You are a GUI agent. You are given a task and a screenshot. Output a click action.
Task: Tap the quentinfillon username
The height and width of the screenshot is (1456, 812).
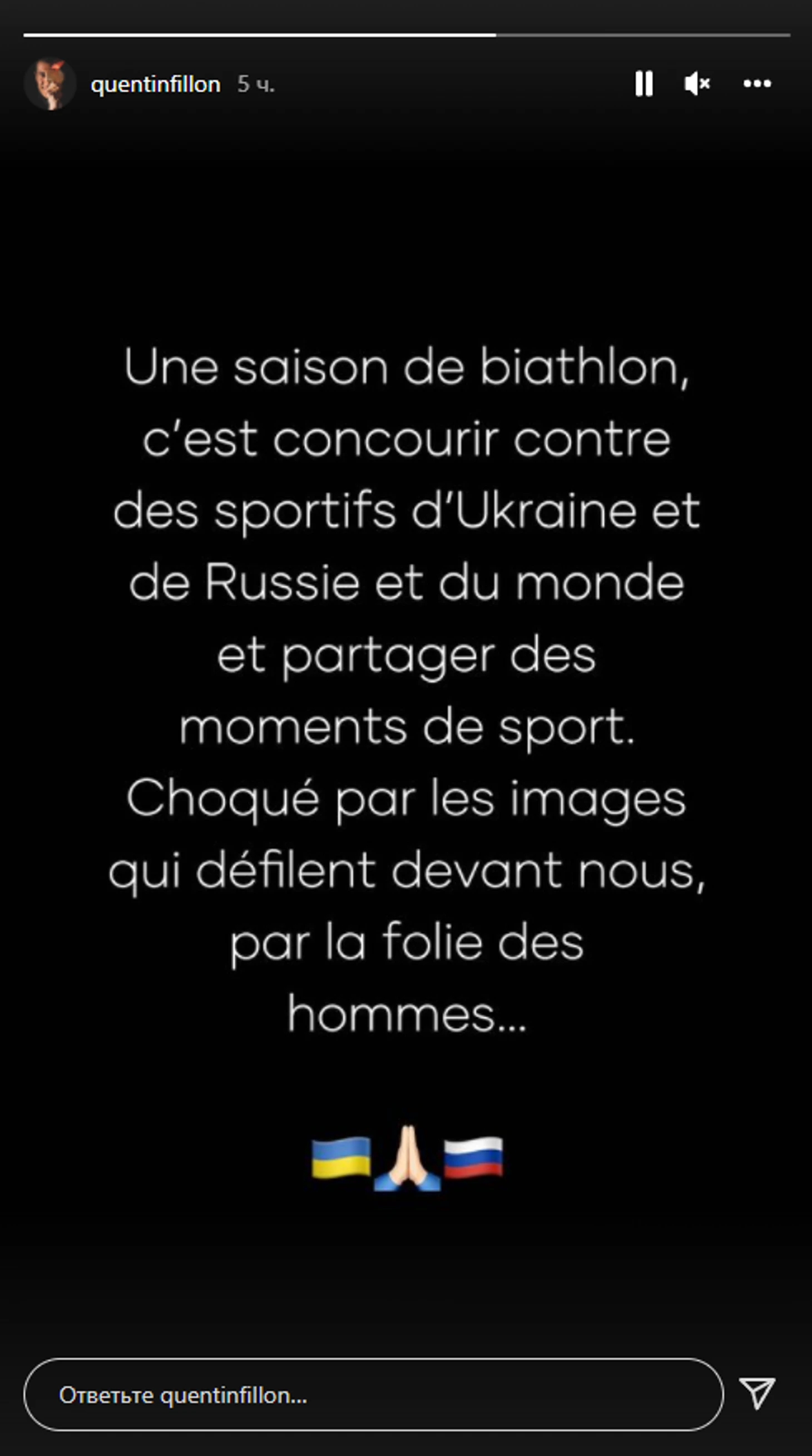pos(155,84)
